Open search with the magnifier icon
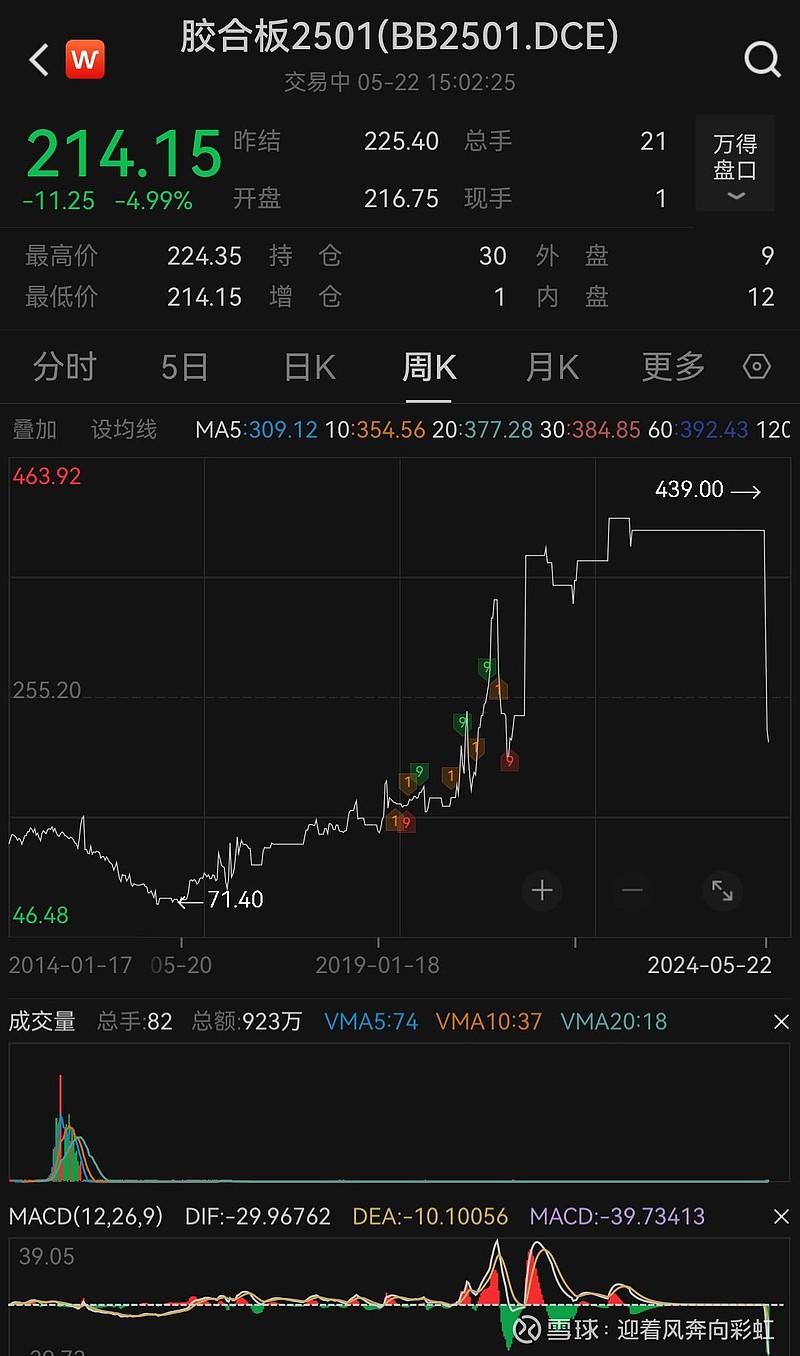This screenshot has width=800, height=1356. (763, 60)
